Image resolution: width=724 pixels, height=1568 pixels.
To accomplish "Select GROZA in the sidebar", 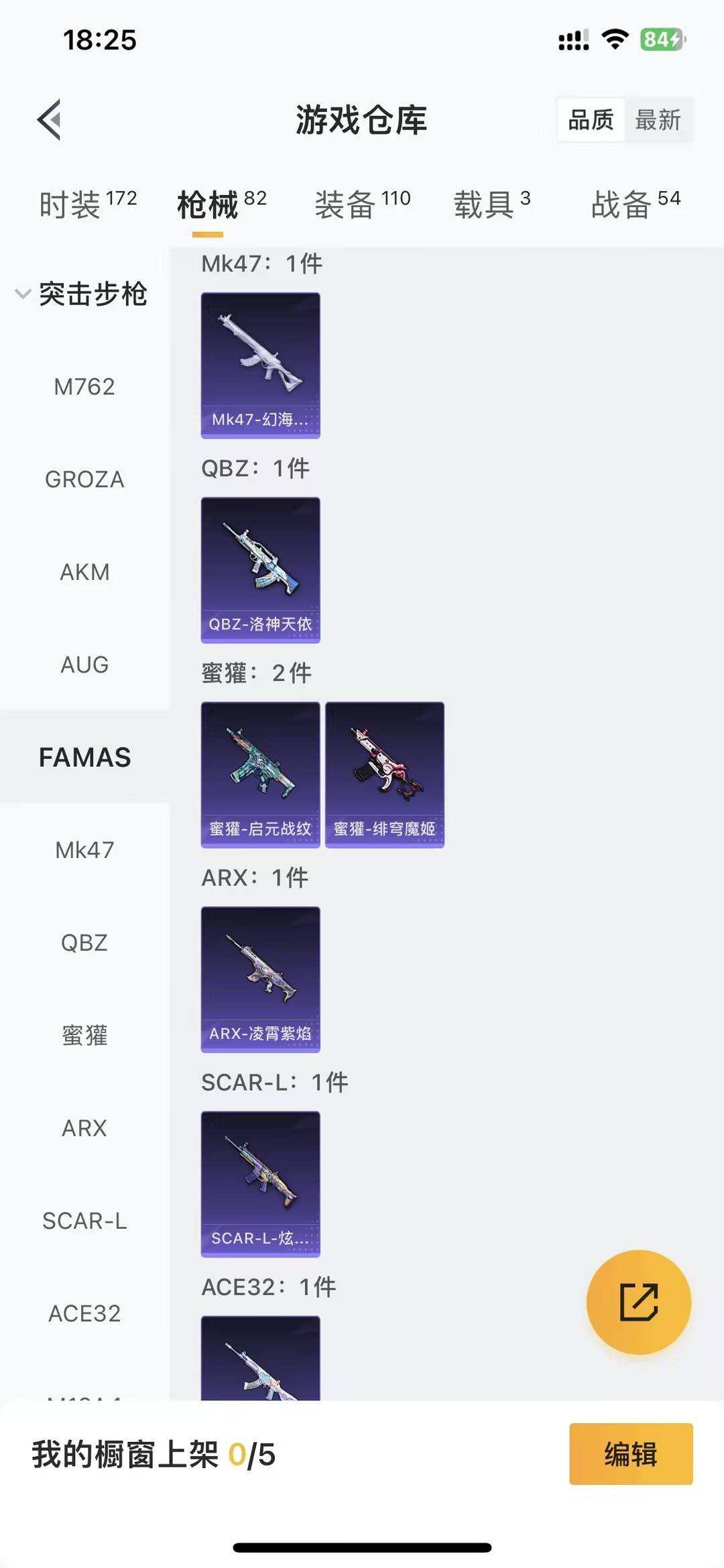I will 84,479.
